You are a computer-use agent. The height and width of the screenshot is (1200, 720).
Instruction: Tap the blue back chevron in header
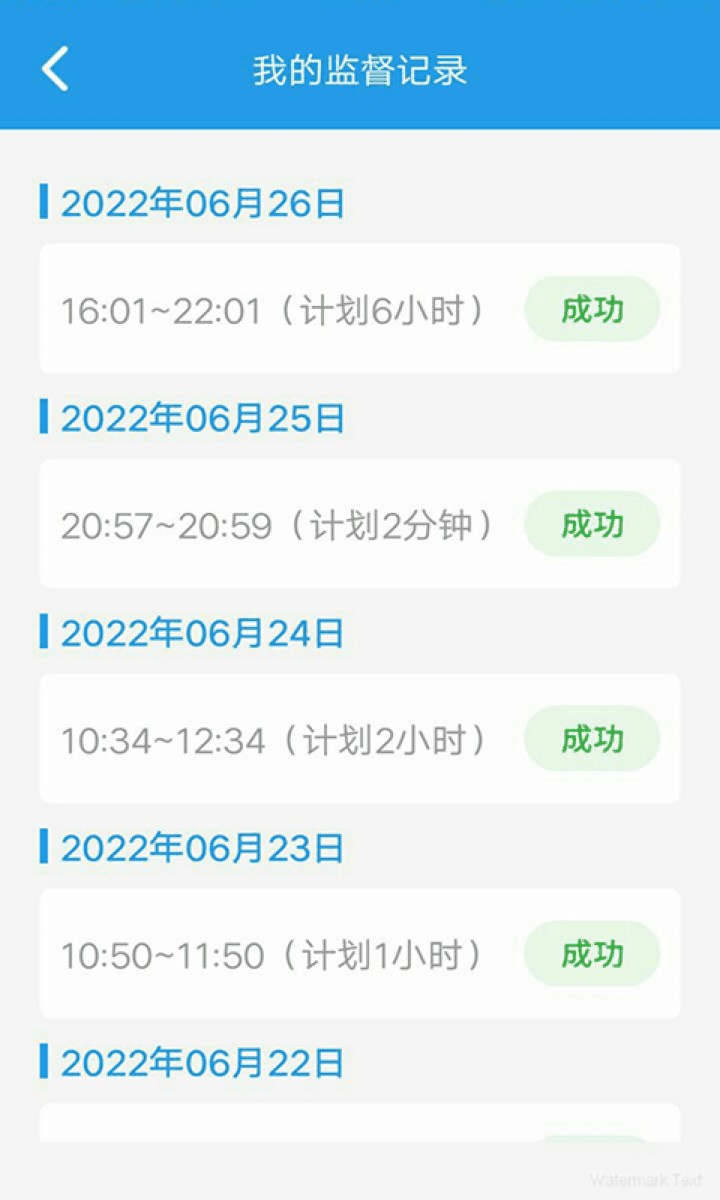point(55,69)
